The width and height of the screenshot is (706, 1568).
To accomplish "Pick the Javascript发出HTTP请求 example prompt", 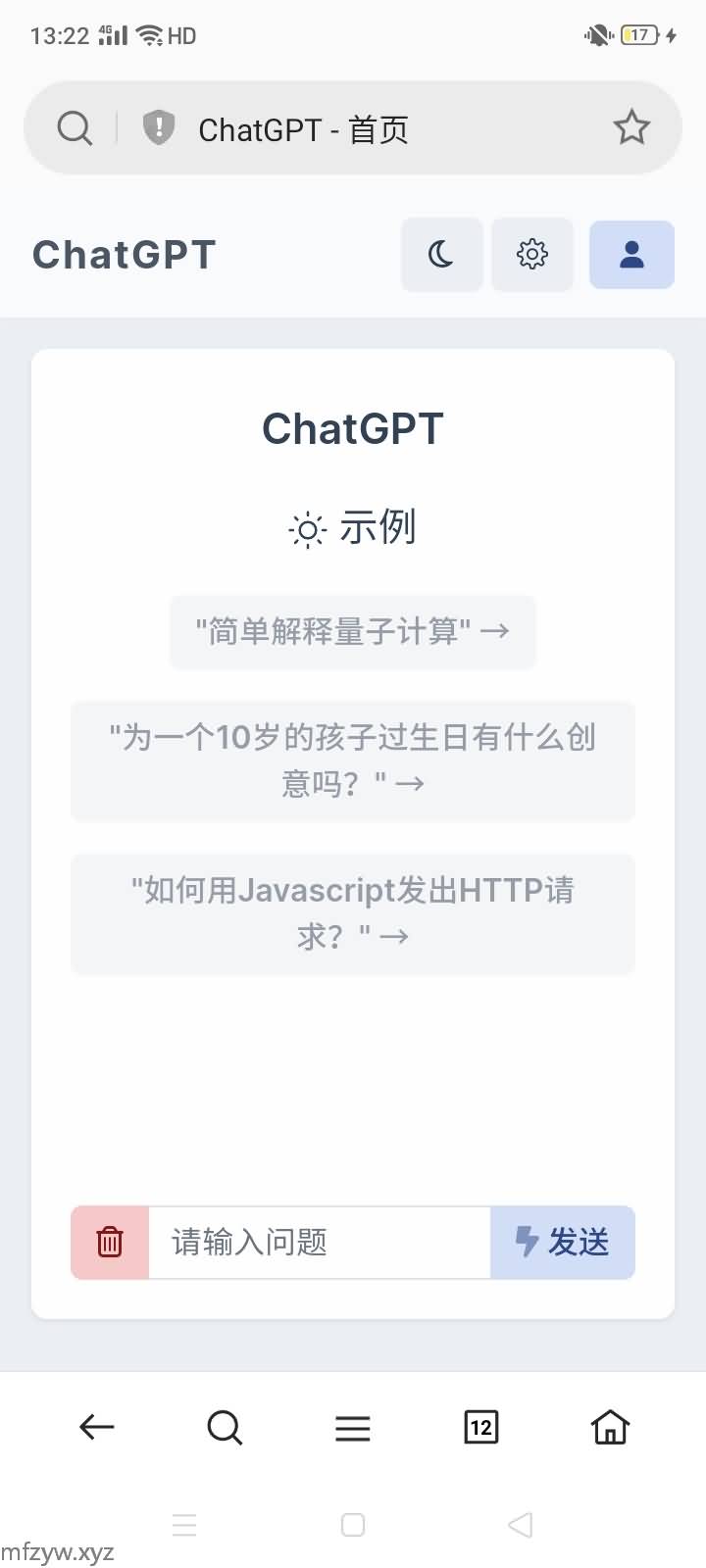I will click(x=352, y=913).
